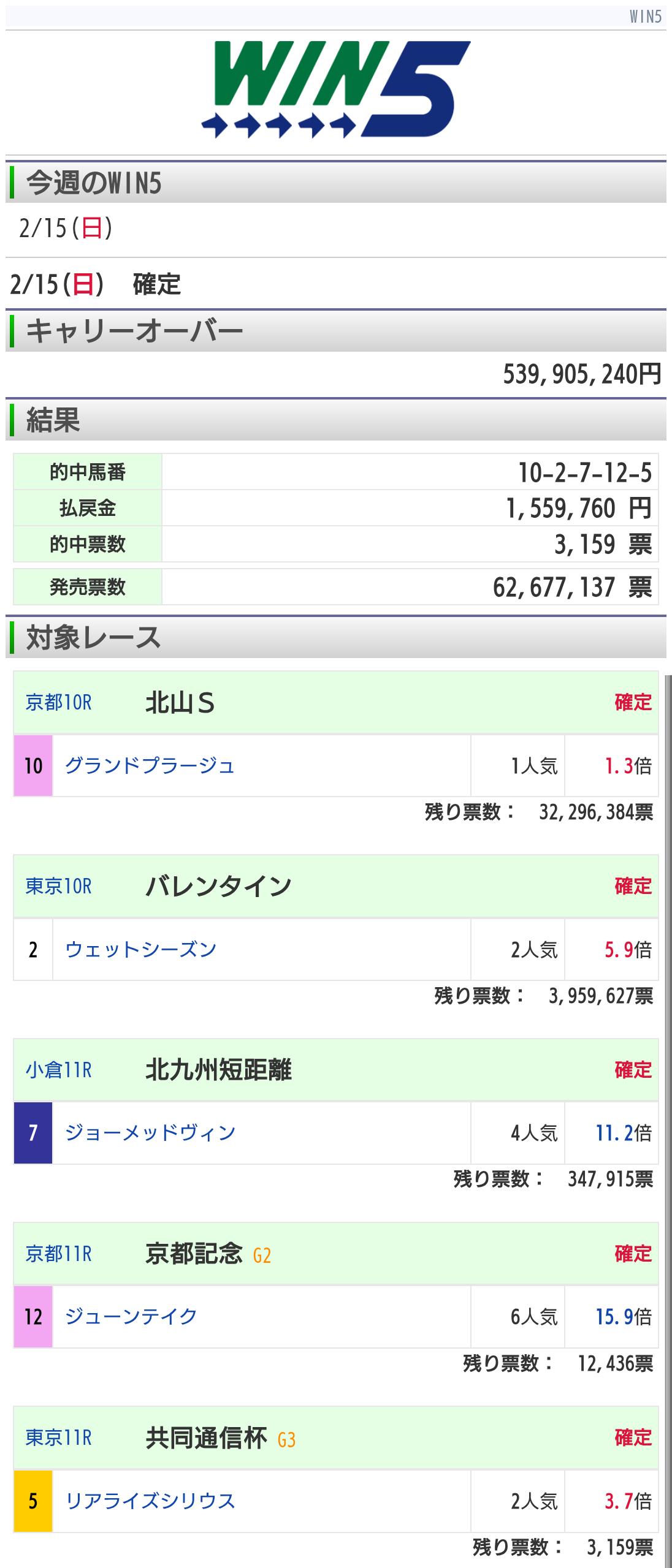
Task: Open the 小倉11R race link
Action: pyautogui.click(x=58, y=1070)
